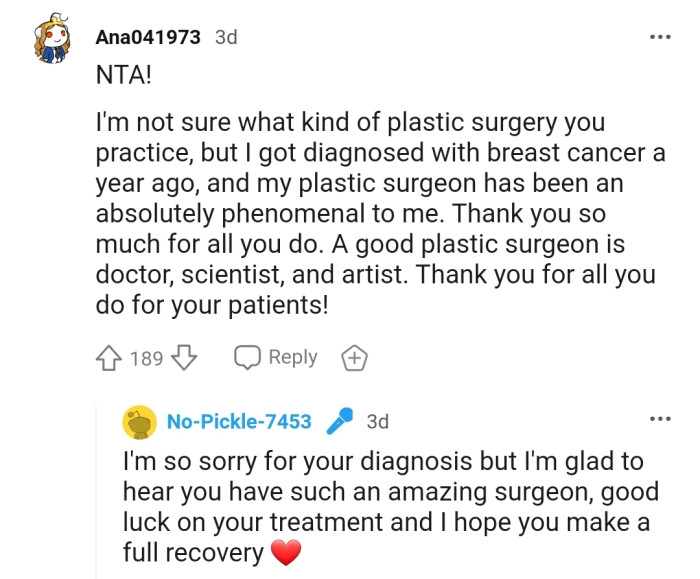Open the No-Pickle-7453 username link

click(238, 422)
